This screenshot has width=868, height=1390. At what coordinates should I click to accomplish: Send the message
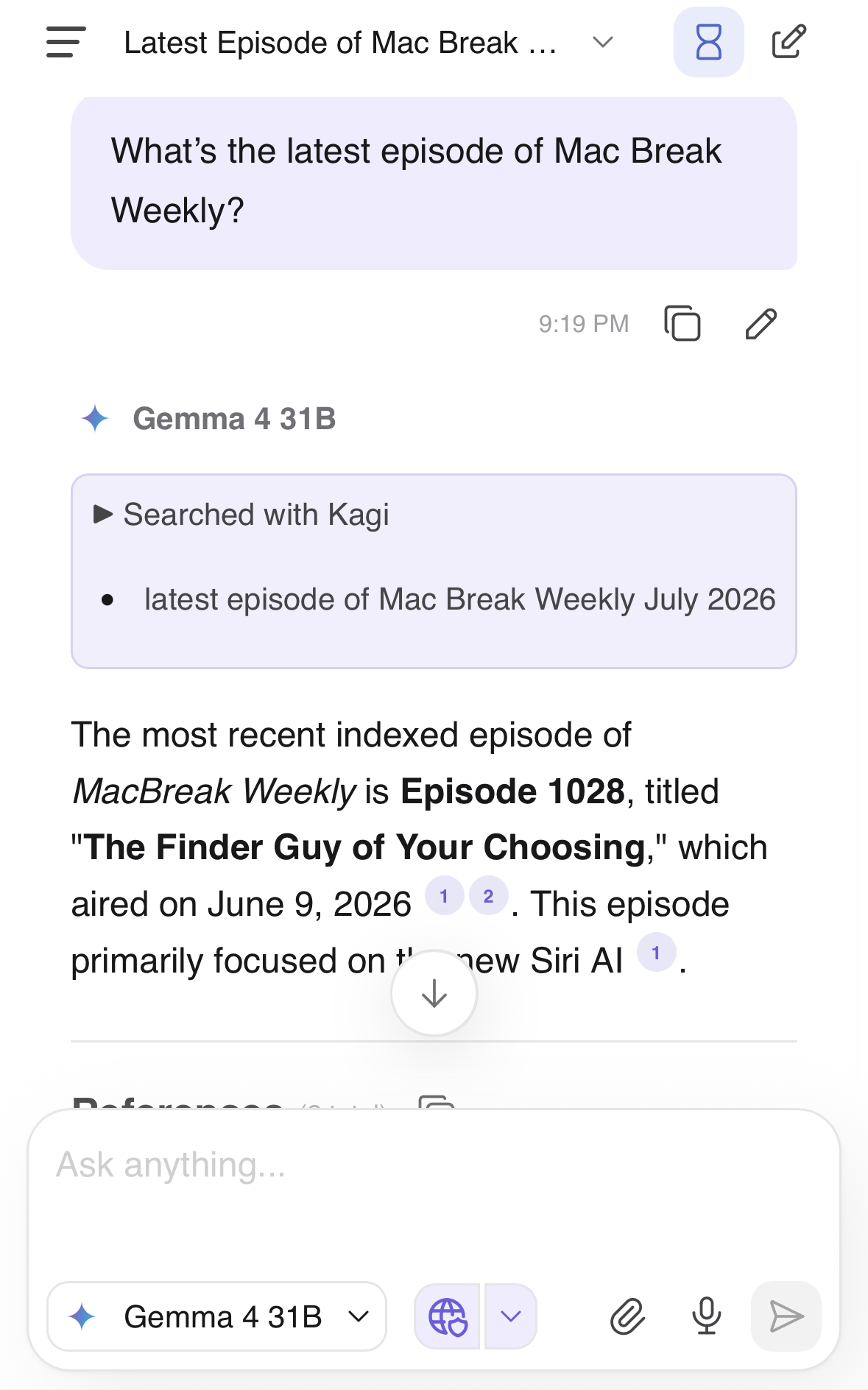pos(786,1316)
